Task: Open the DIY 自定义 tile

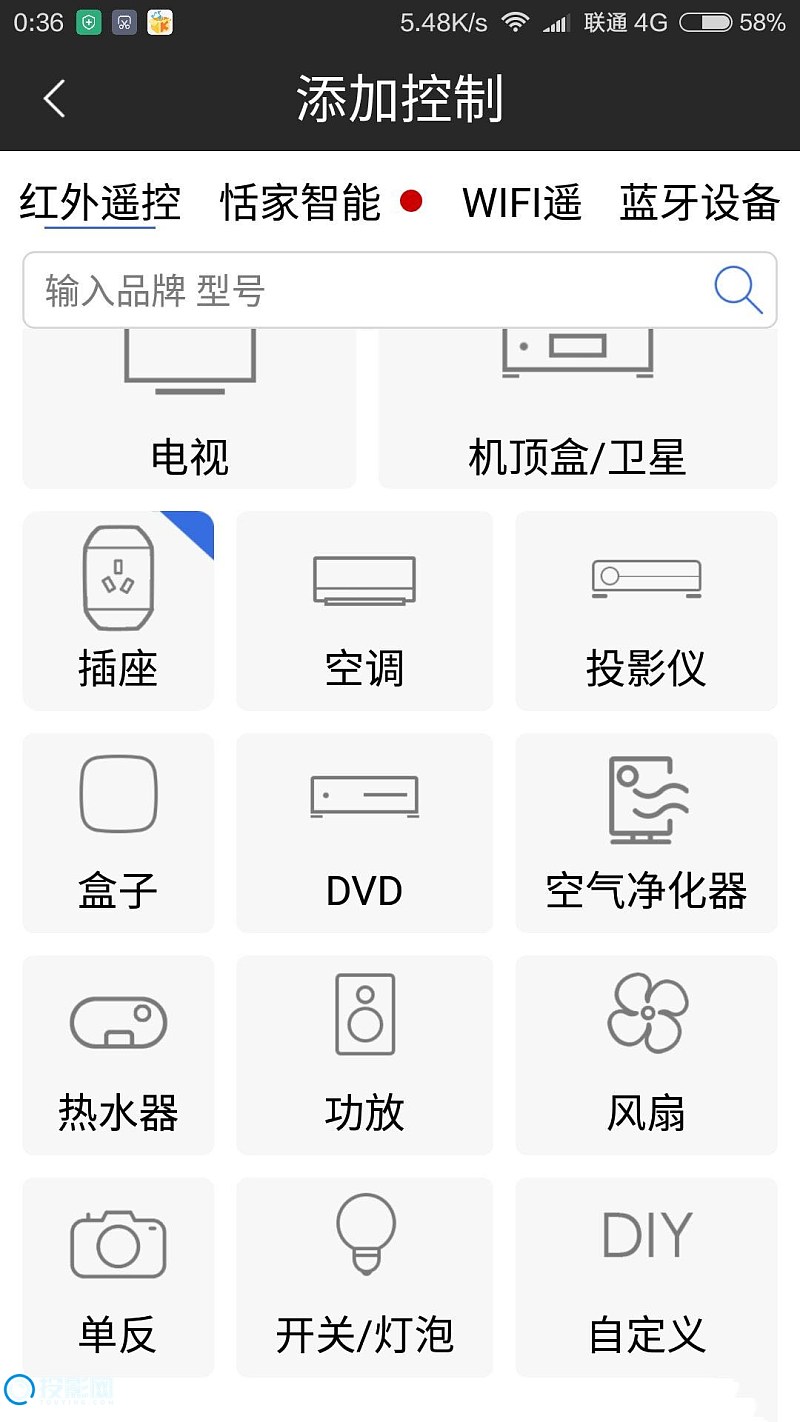Action: click(646, 1277)
